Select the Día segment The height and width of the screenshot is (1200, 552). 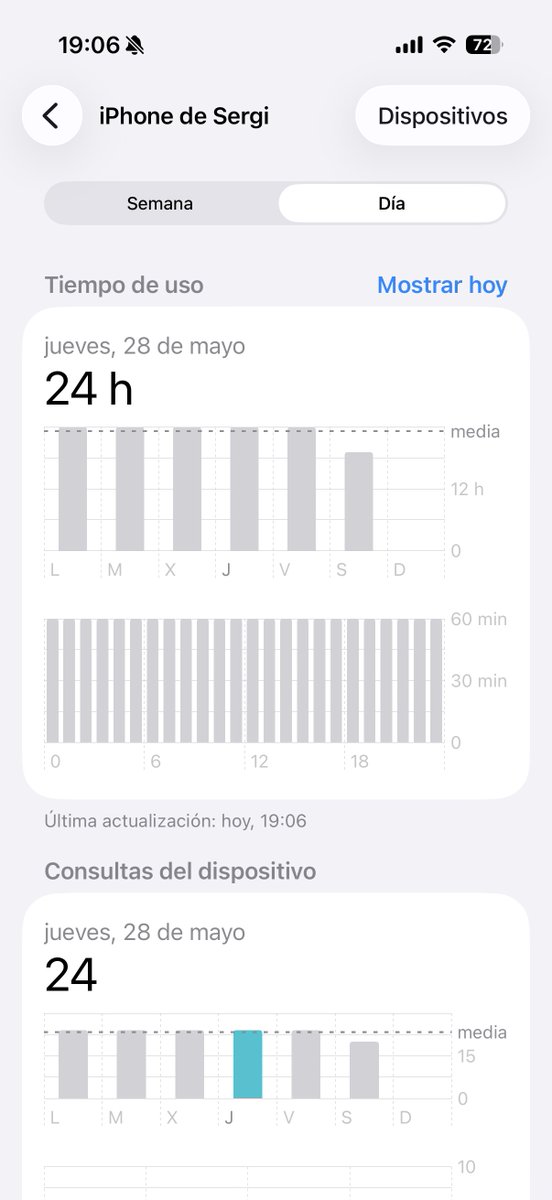391,203
